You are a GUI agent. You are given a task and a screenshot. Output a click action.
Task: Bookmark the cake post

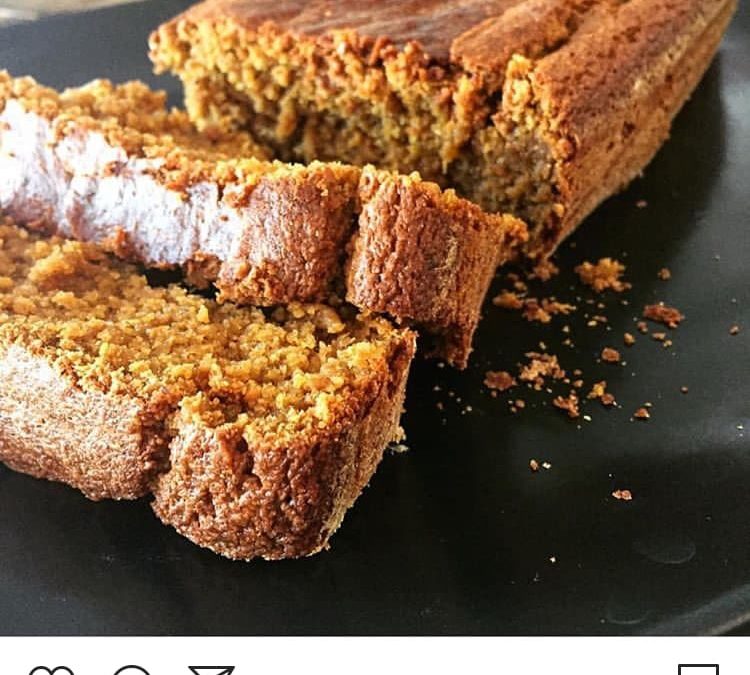coord(697,670)
